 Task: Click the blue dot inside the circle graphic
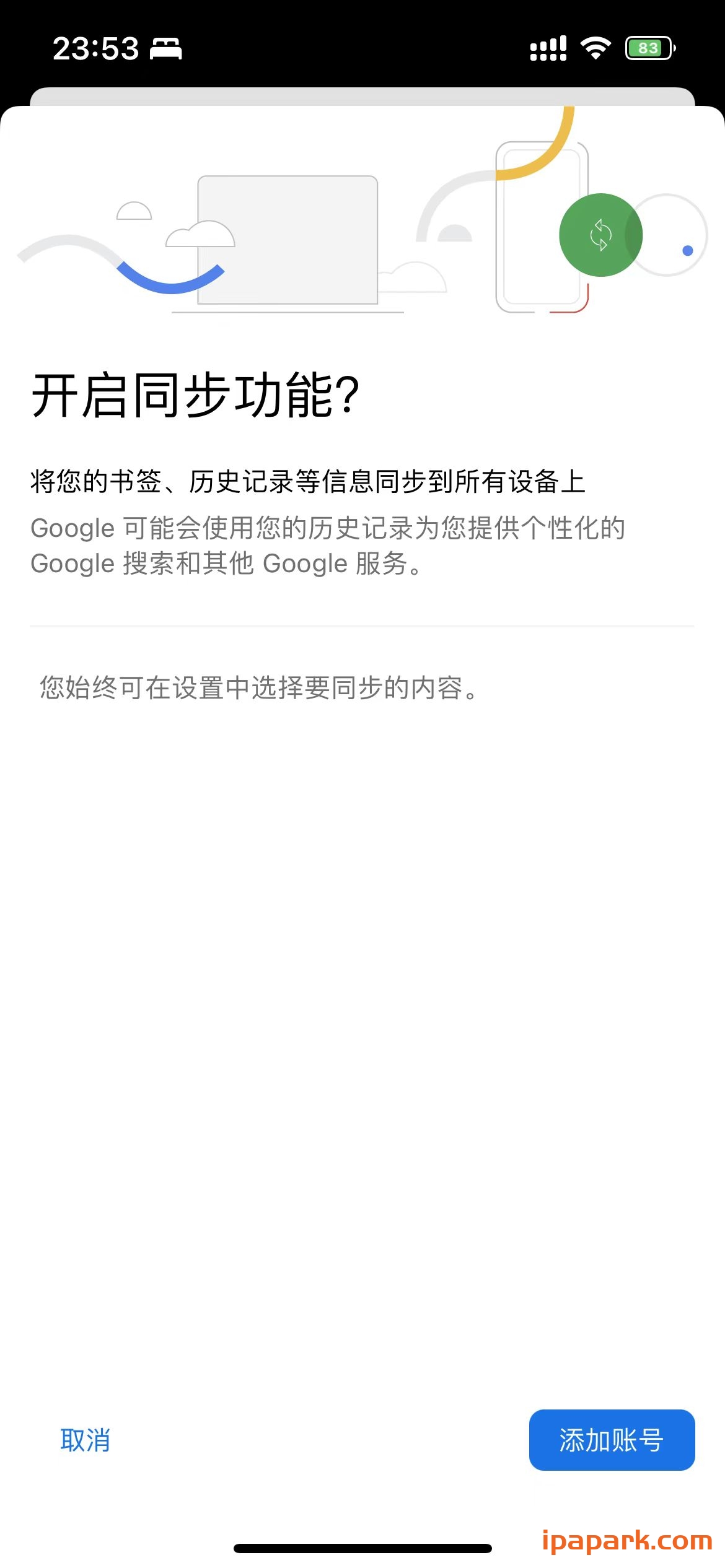pyautogui.click(x=687, y=250)
